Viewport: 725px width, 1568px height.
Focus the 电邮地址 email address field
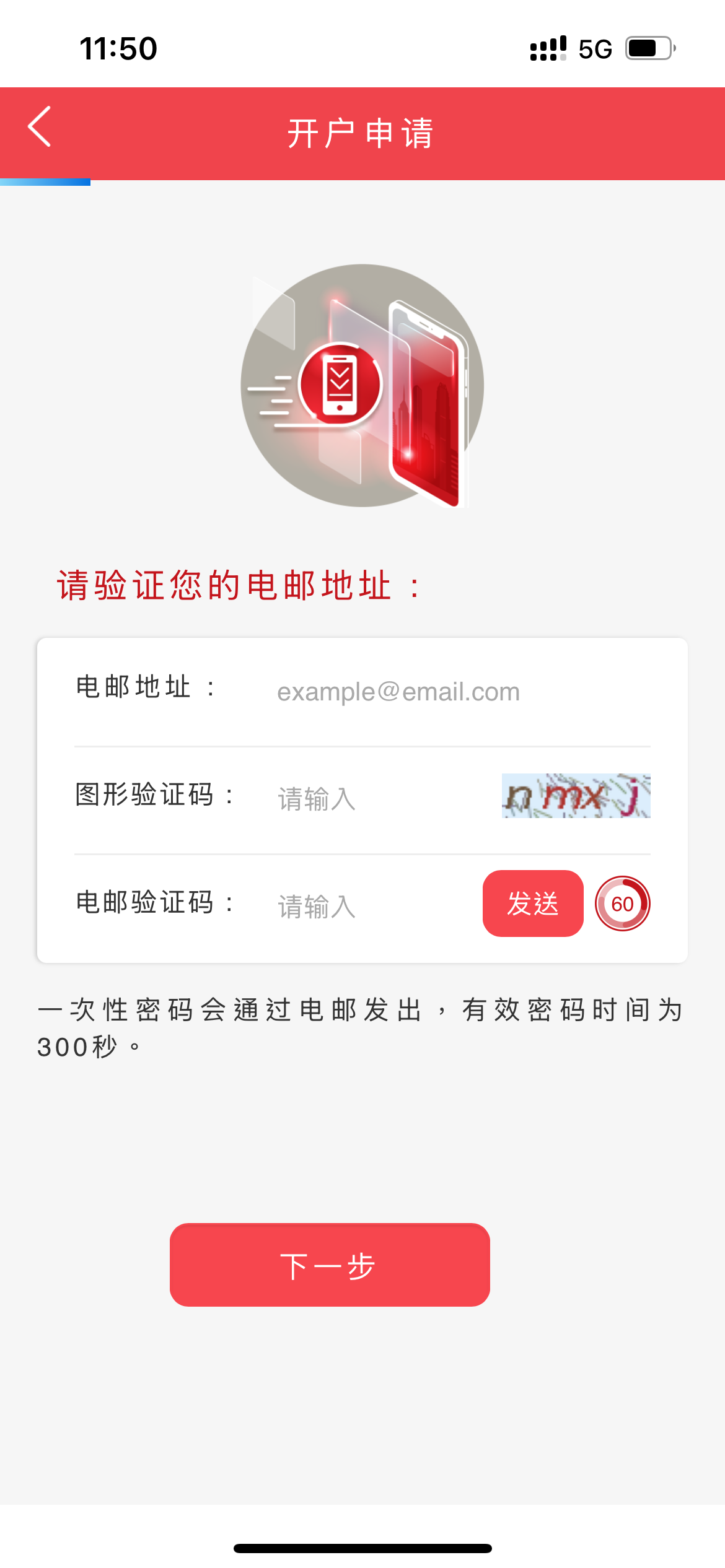(434, 692)
